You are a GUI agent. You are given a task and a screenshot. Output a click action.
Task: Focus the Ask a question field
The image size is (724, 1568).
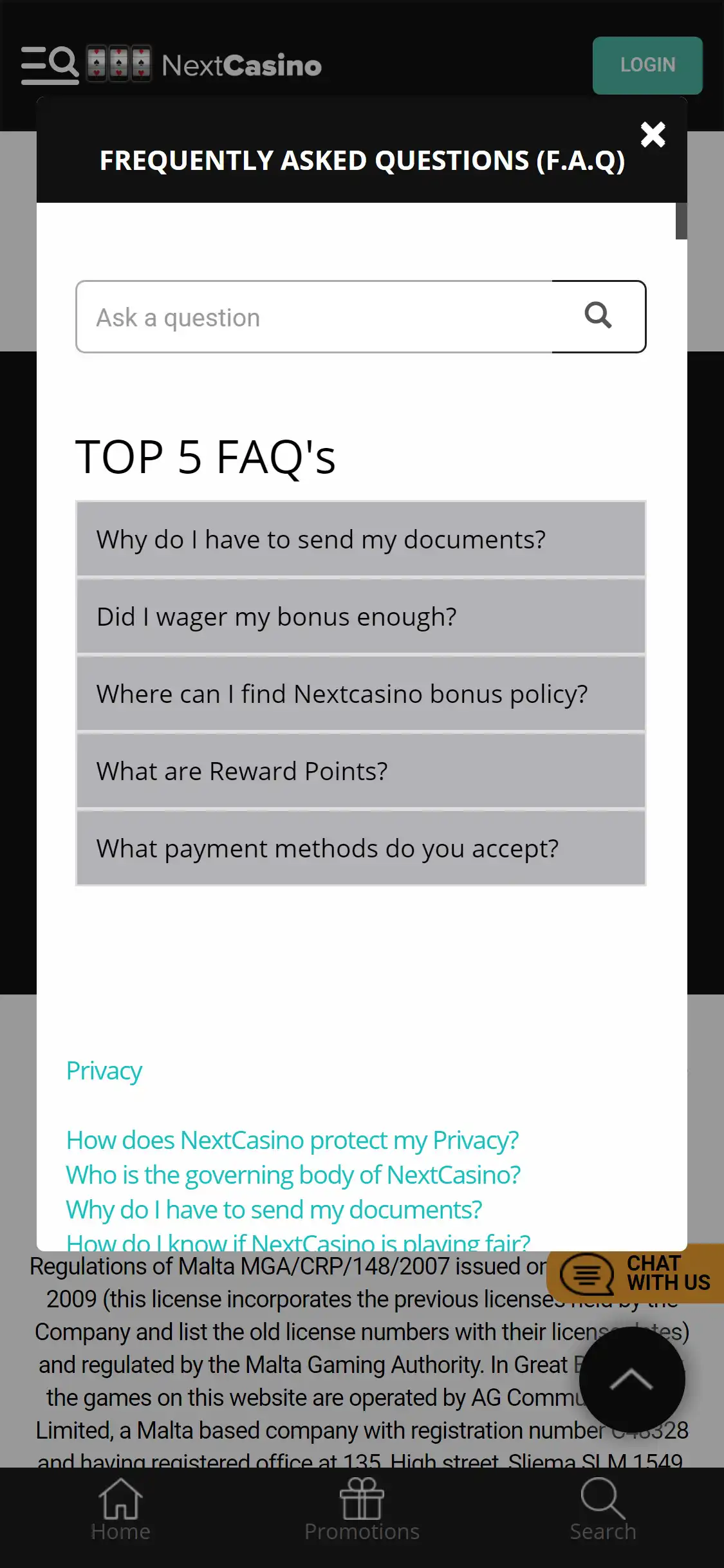pyautogui.click(x=314, y=317)
